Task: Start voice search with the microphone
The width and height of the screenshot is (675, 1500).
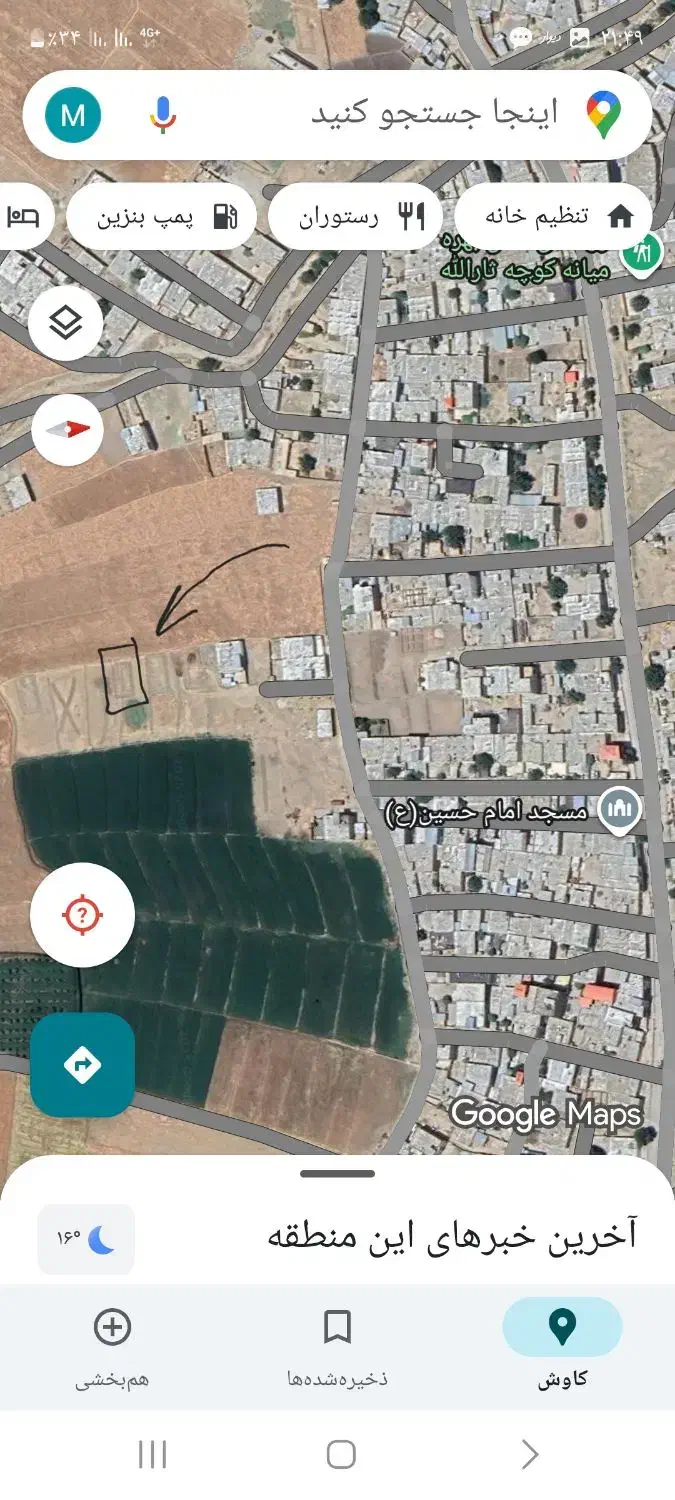Action: point(163,115)
